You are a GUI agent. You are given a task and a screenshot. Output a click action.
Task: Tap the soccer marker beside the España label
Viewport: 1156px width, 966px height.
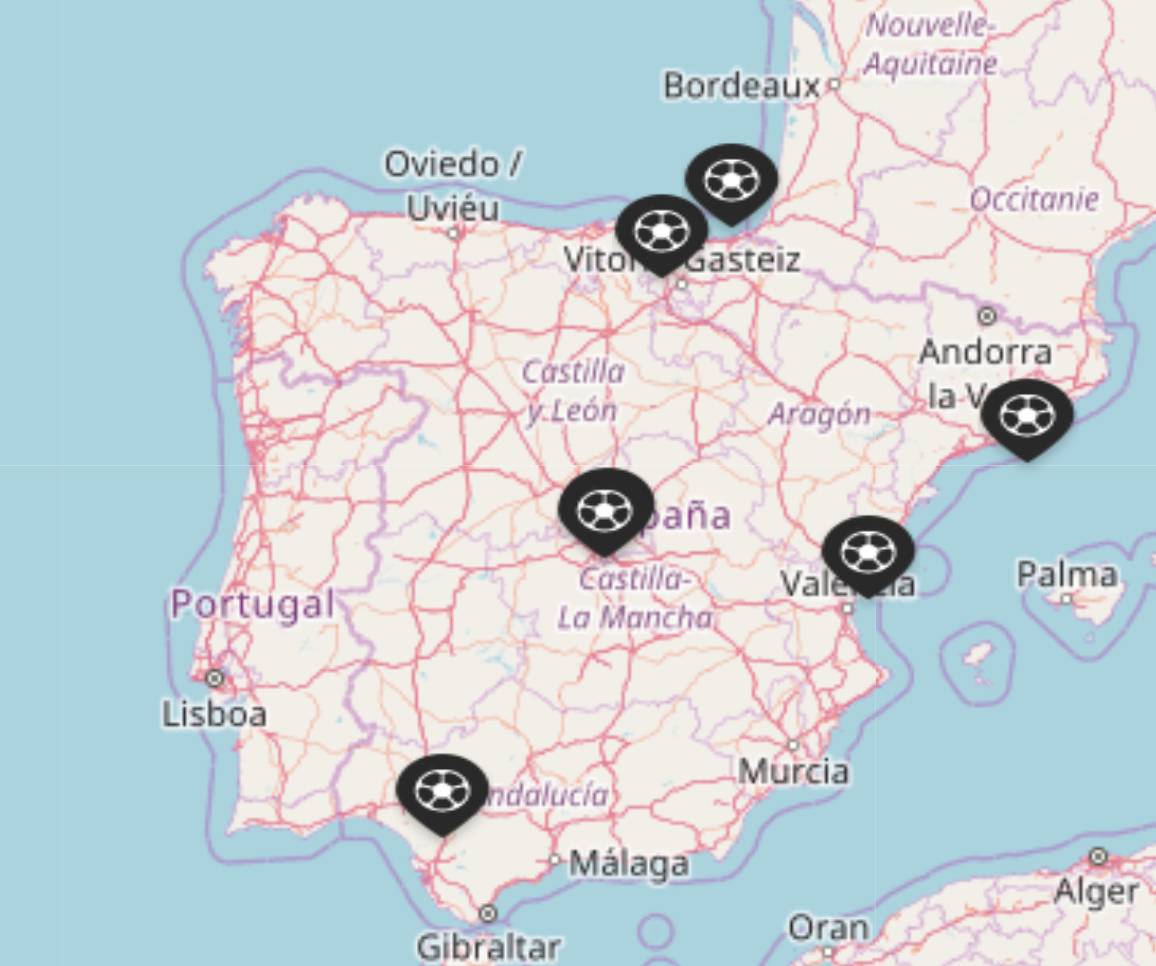click(605, 509)
